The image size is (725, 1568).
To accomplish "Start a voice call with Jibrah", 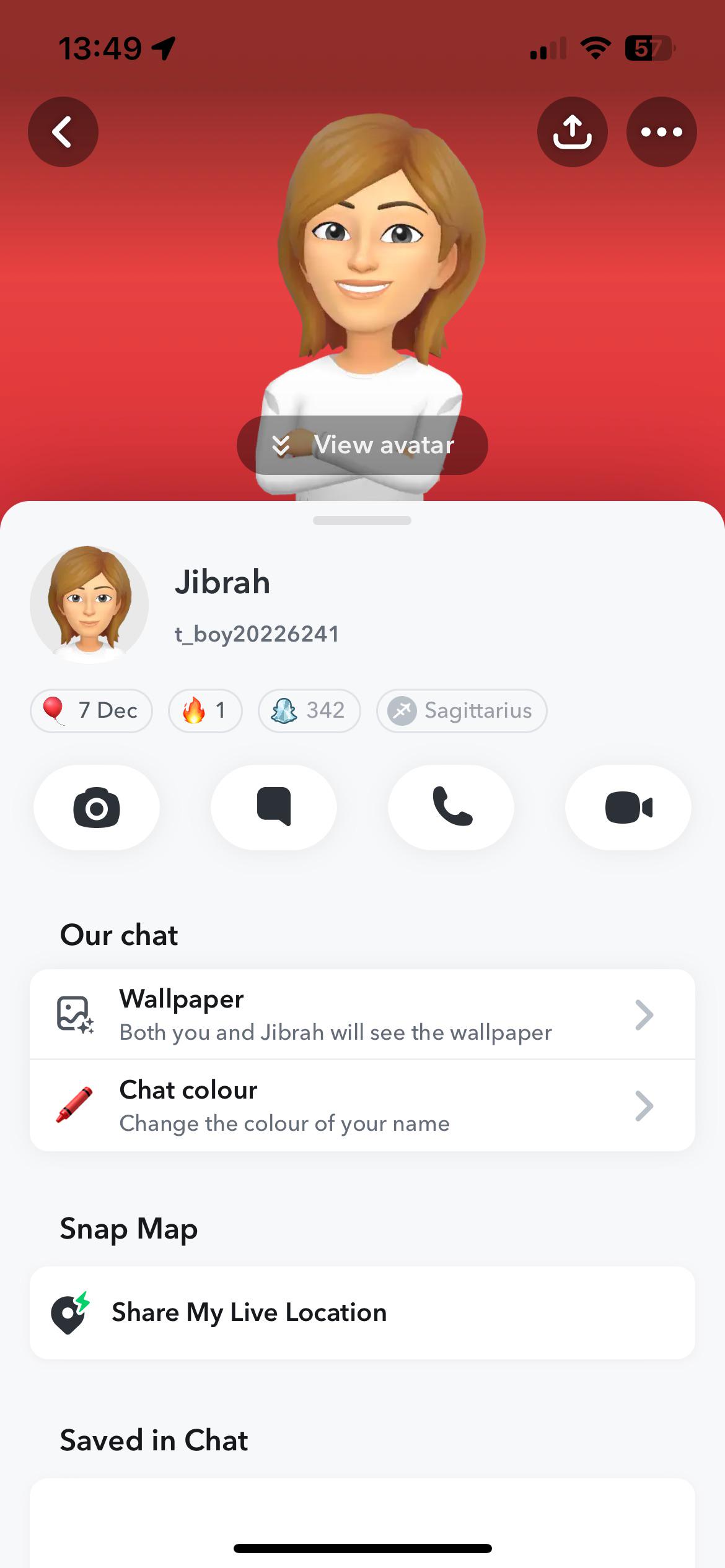I will coord(451,808).
